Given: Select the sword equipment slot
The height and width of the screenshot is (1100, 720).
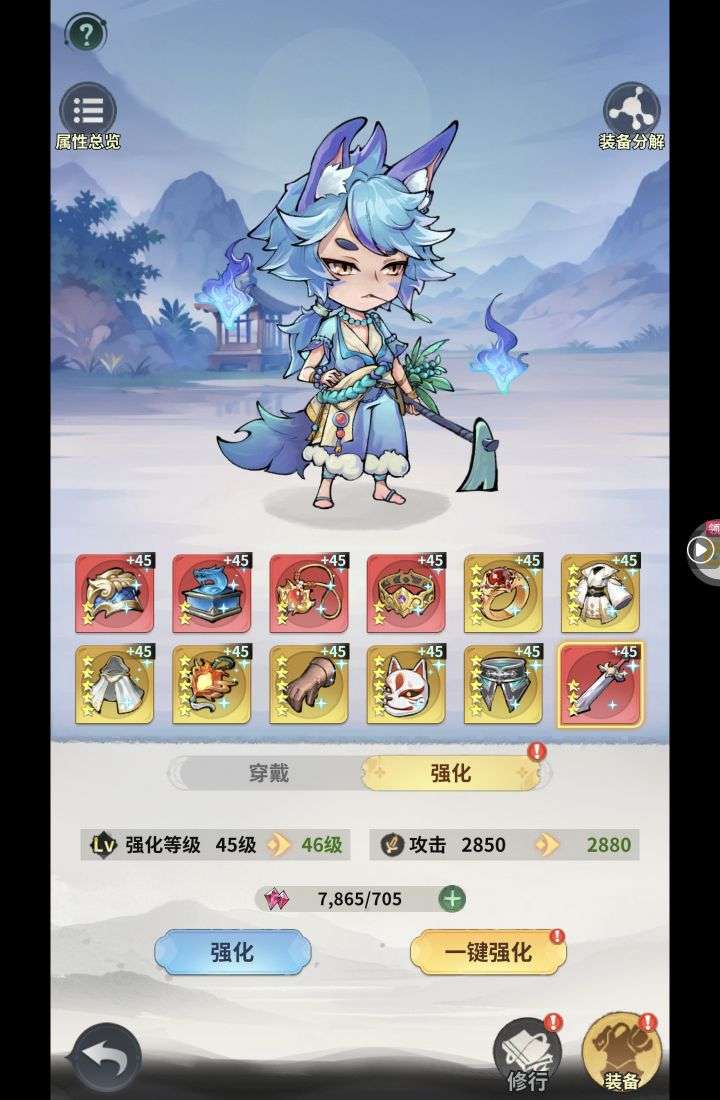Looking at the screenshot, I should [601, 686].
